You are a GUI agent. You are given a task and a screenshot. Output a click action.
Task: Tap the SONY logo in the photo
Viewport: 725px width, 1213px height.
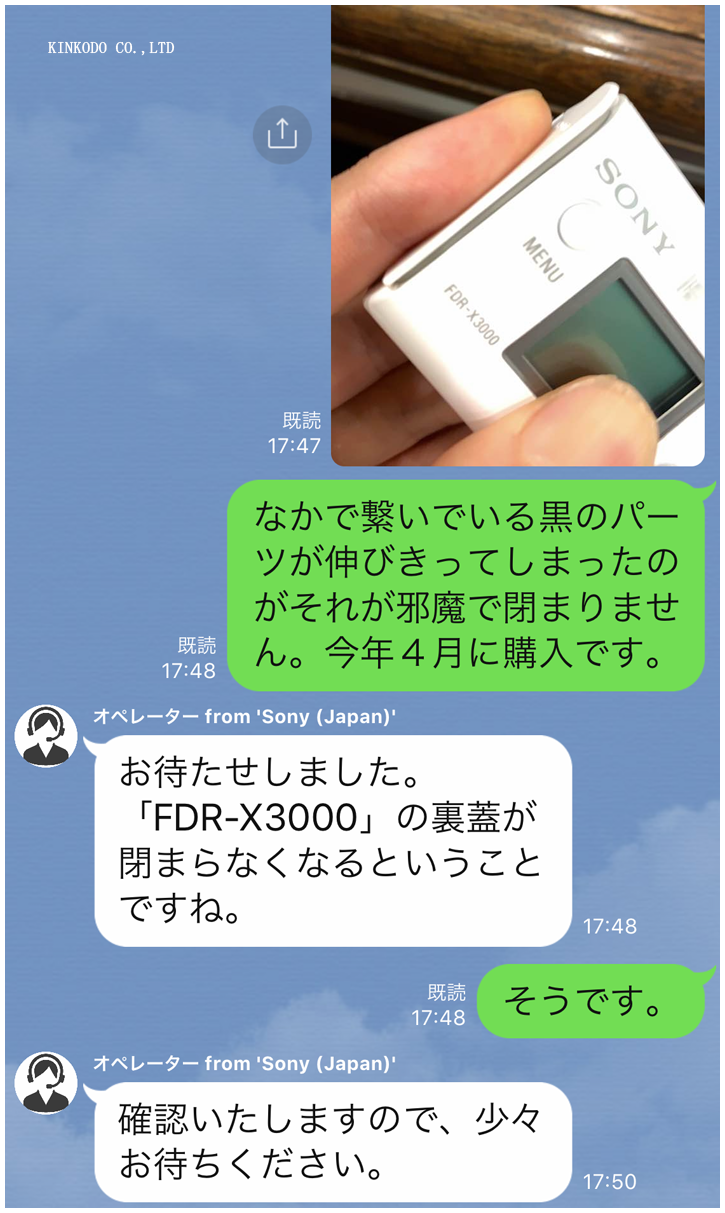pyautogui.click(x=634, y=202)
